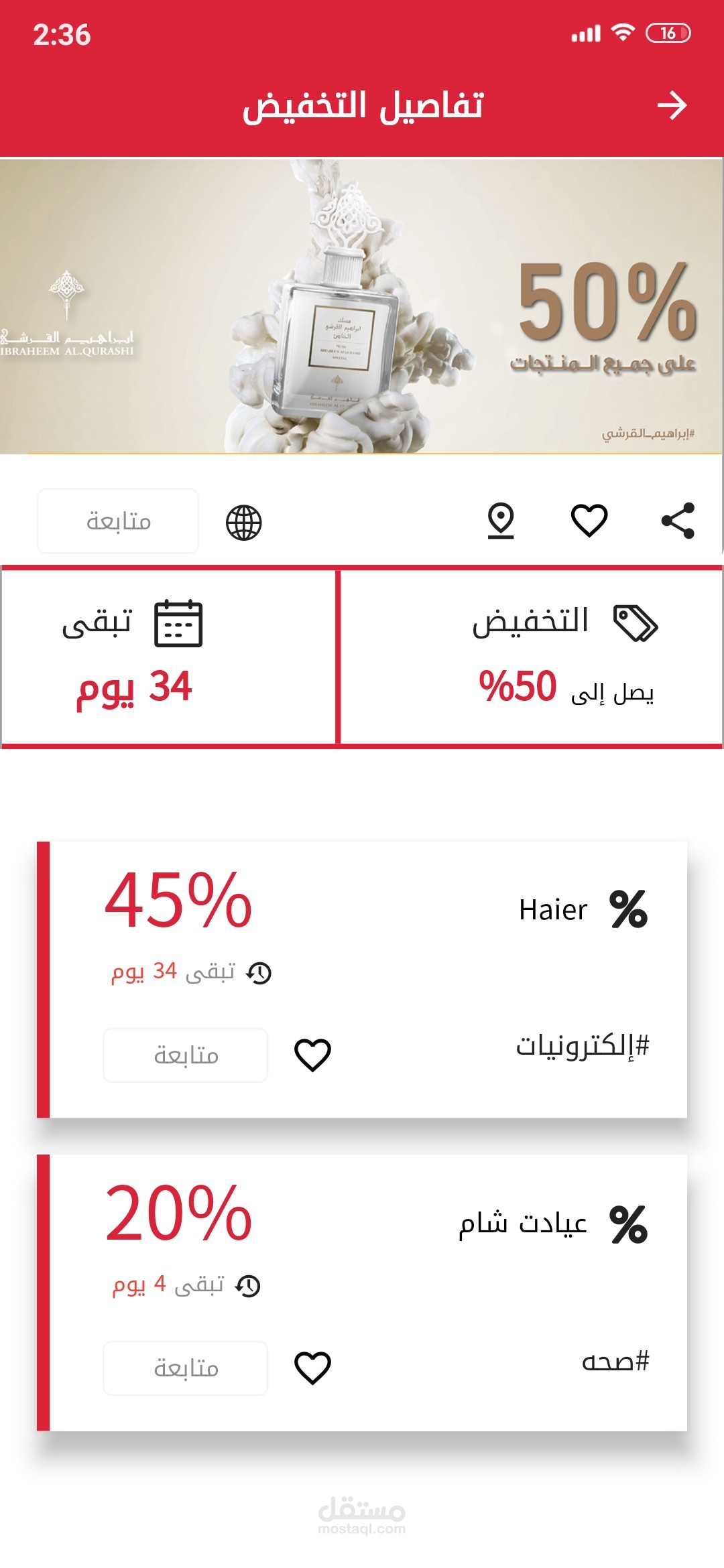Favorite the main offer with the heart icon

[589, 521]
